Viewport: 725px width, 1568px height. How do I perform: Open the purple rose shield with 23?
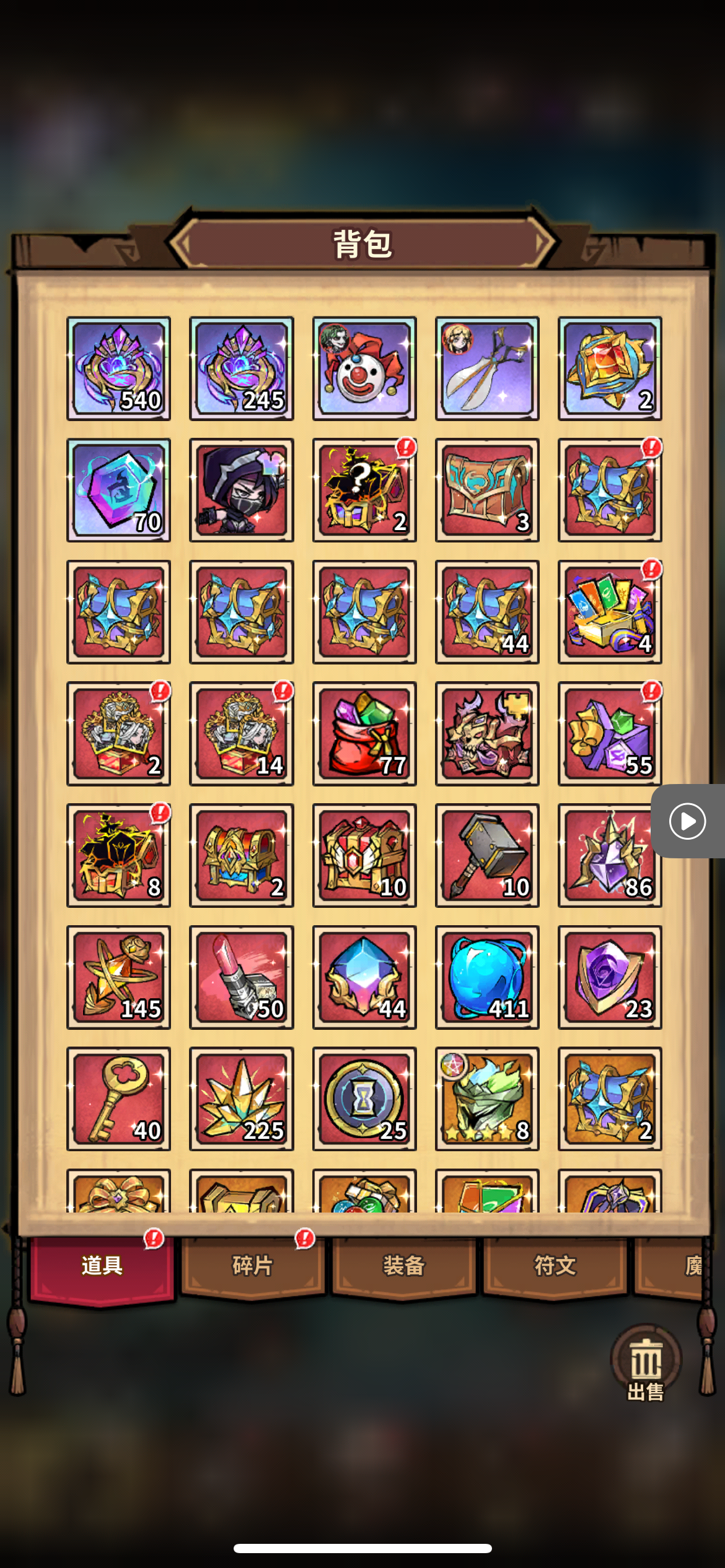coord(610,977)
